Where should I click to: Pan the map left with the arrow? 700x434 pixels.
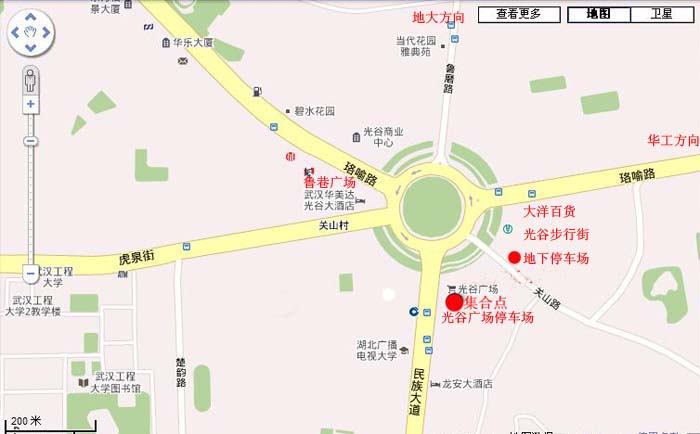click(x=15, y=33)
